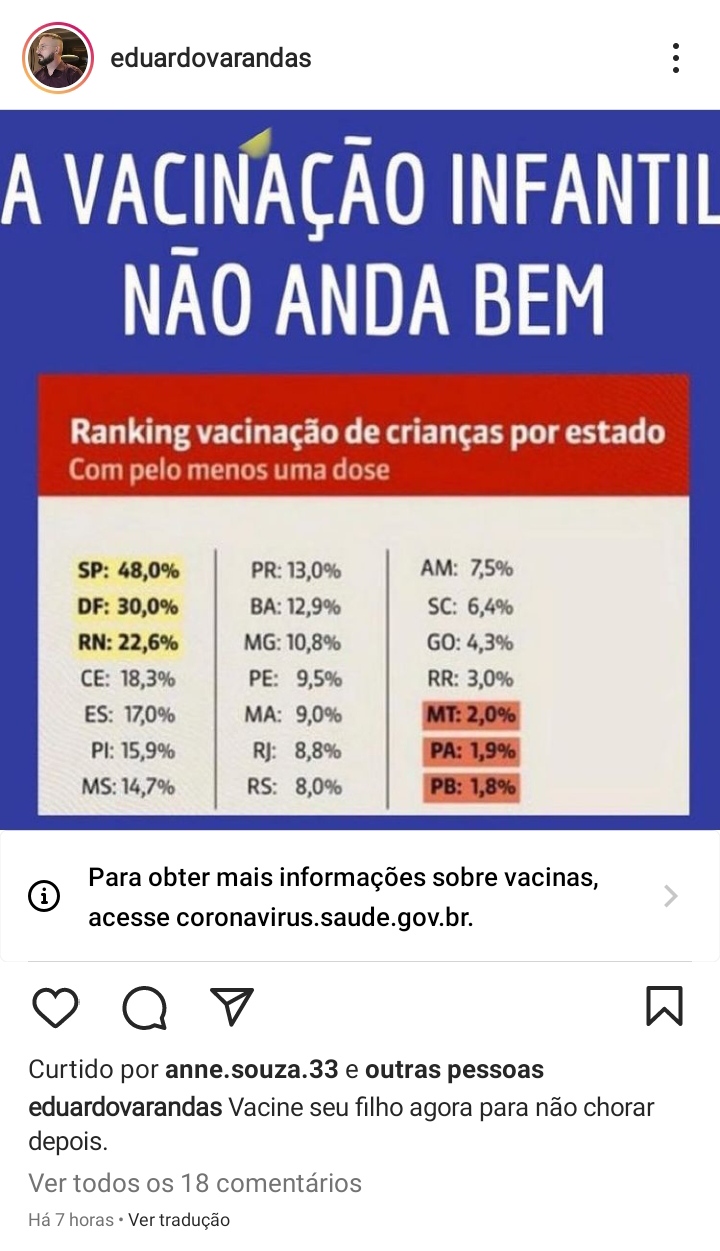Open eduardovarandas profile picture
720x1251 pixels.
click(x=57, y=58)
